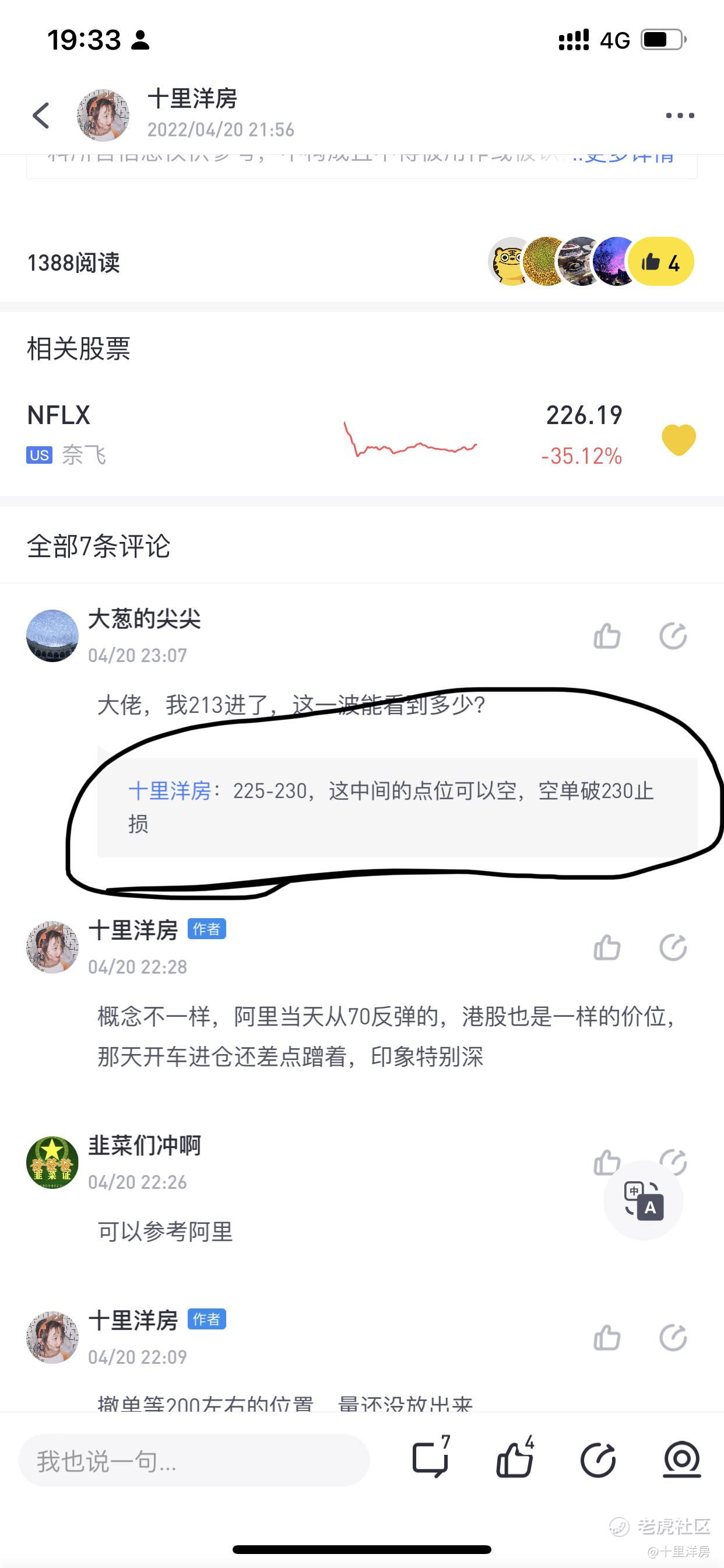Like 大葱的尖尖's comment

click(607, 636)
